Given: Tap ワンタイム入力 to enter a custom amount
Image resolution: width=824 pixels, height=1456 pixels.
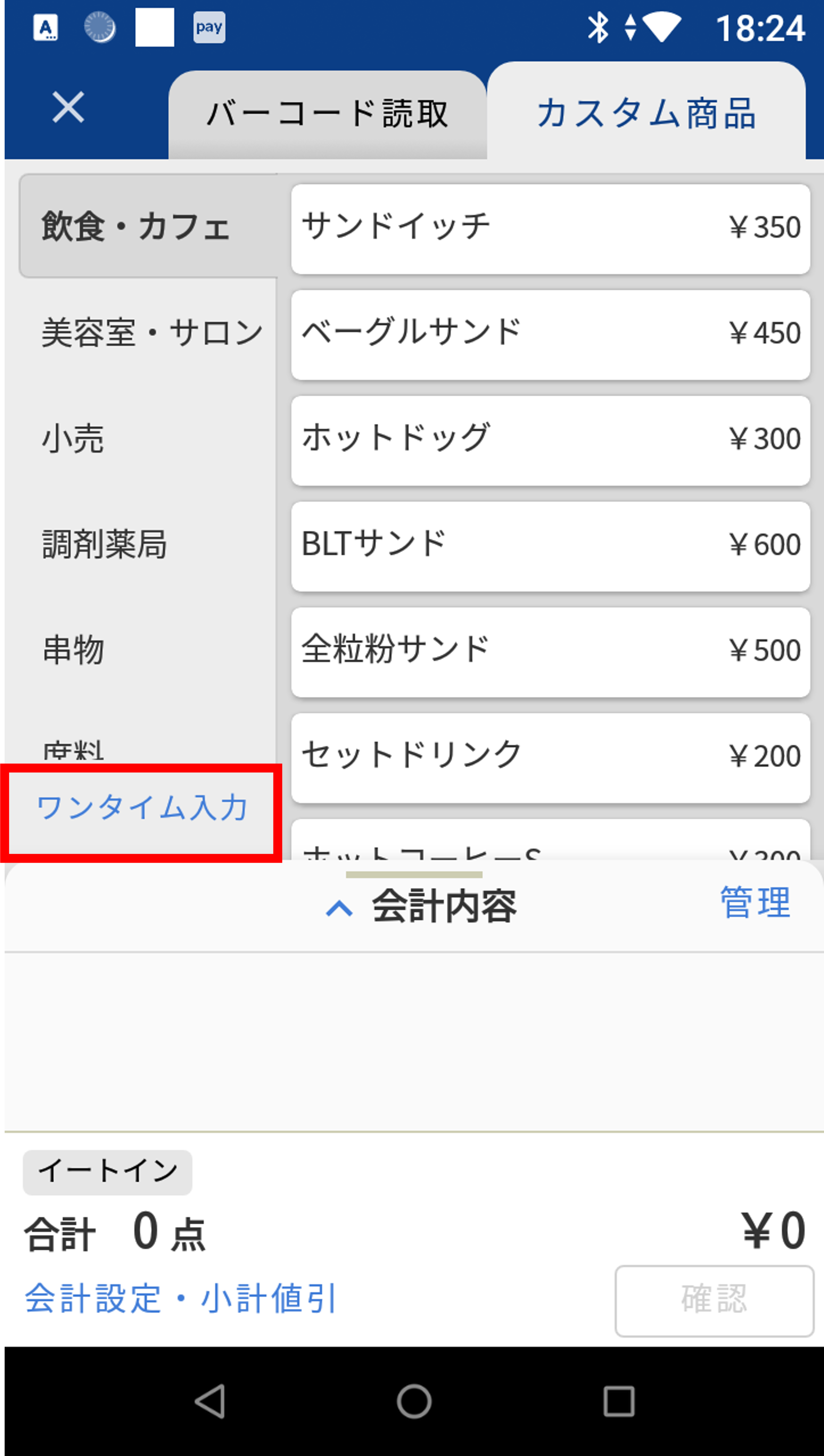Looking at the screenshot, I should [x=141, y=808].
